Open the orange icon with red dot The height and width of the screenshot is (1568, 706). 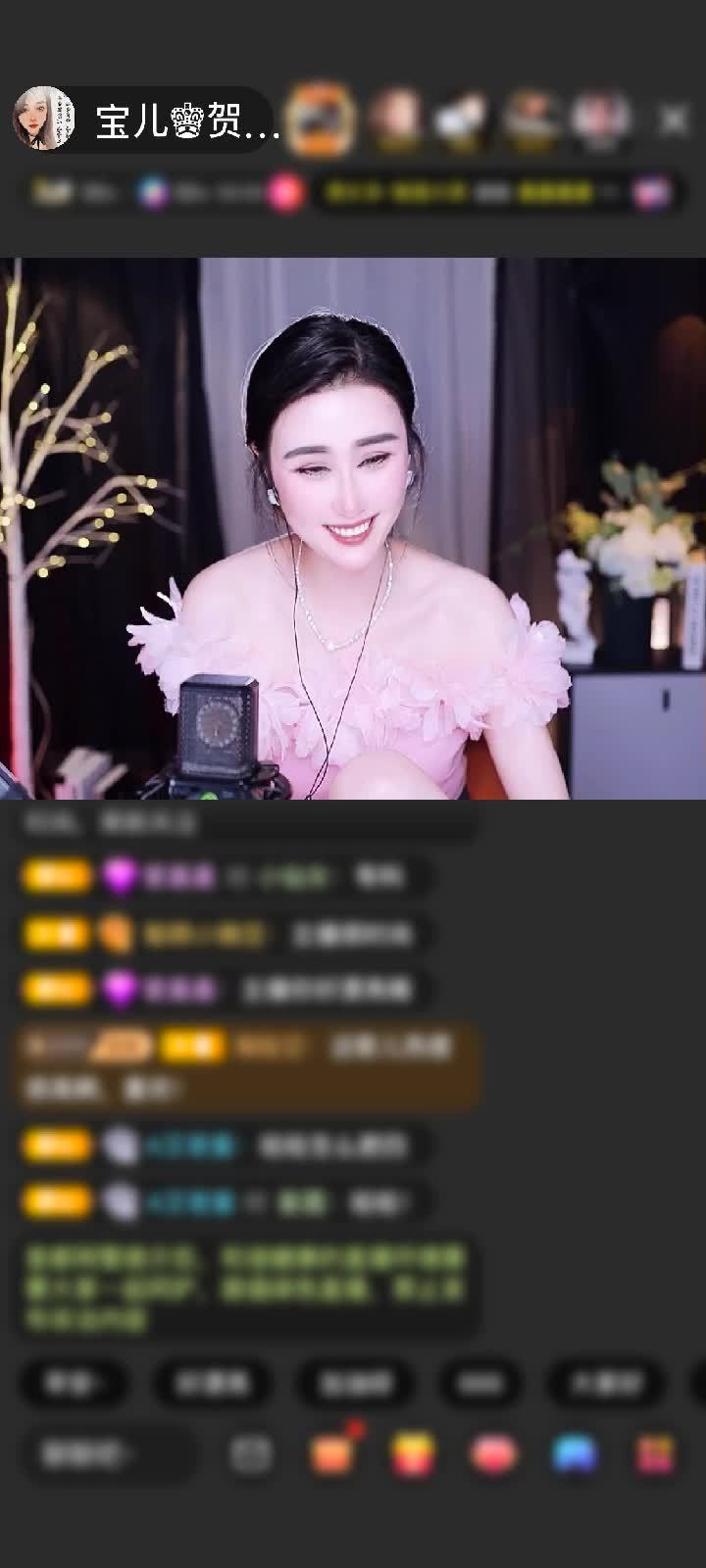coord(333,1452)
